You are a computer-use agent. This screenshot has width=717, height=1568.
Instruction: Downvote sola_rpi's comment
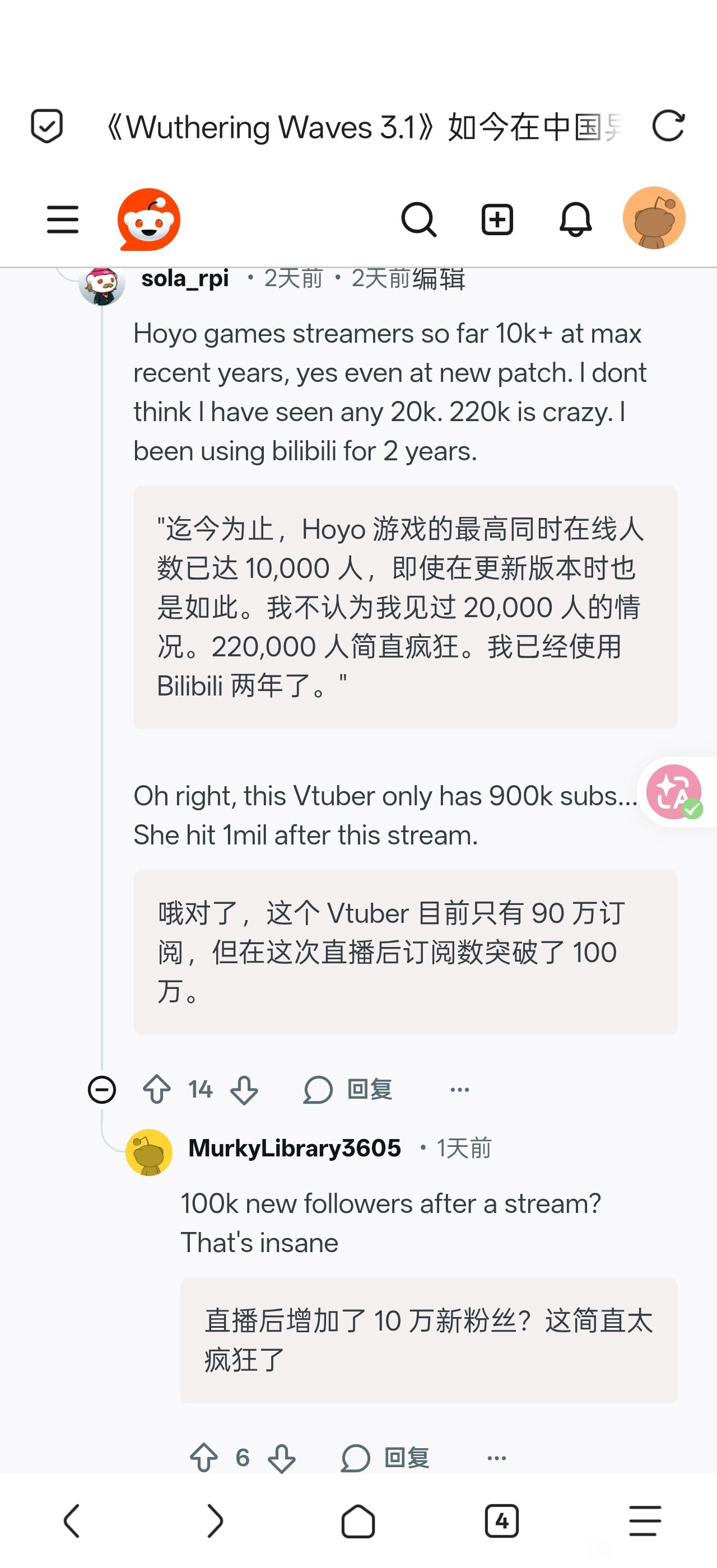[244, 1090]
